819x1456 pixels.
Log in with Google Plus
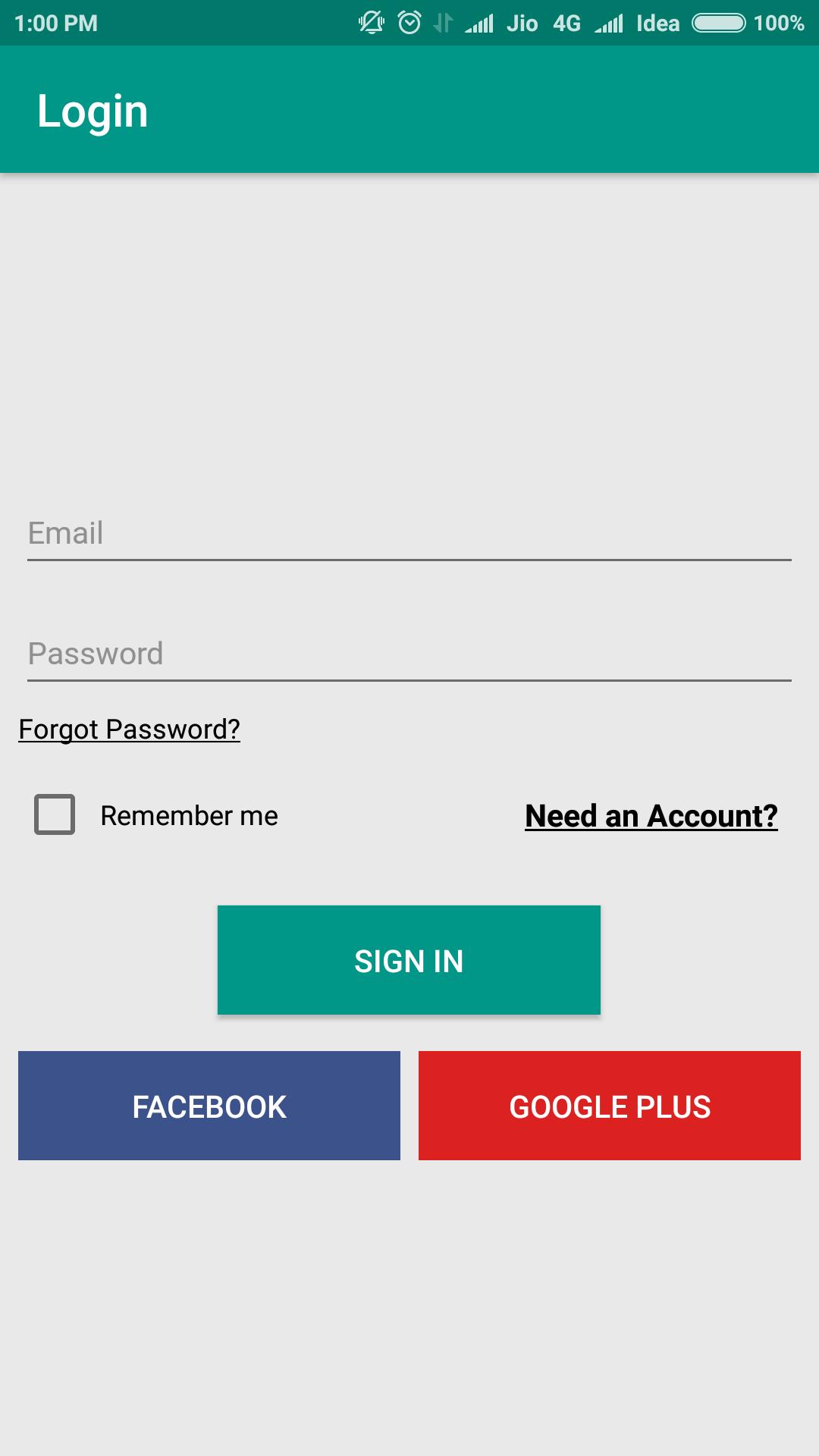610,1106
